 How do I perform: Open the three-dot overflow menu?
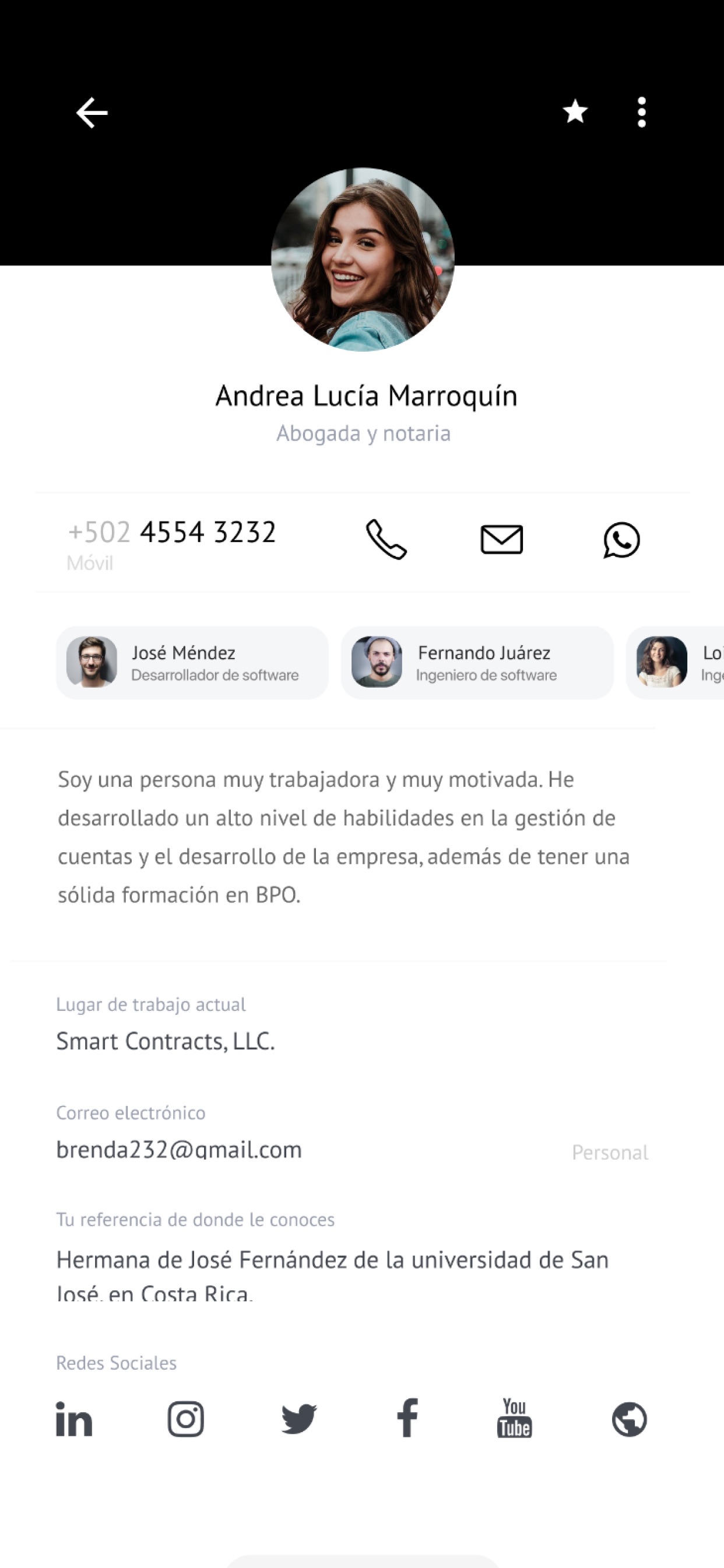click(641, 112)
